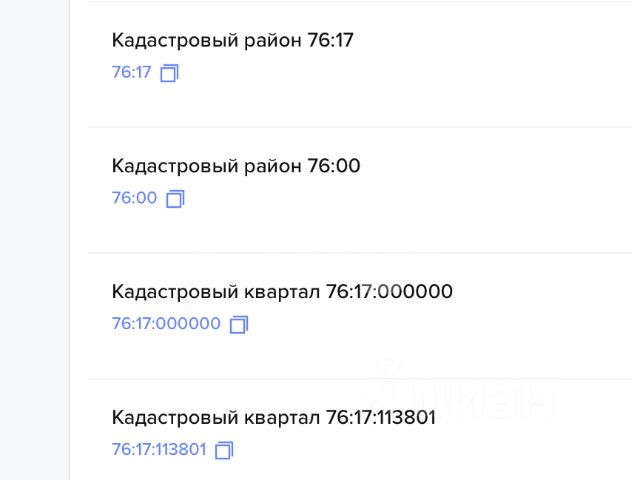The height and width of the screenshot is (480, 640).
Task: Copy the cadastral district number 76:17
Action: (x=169, y=73)
